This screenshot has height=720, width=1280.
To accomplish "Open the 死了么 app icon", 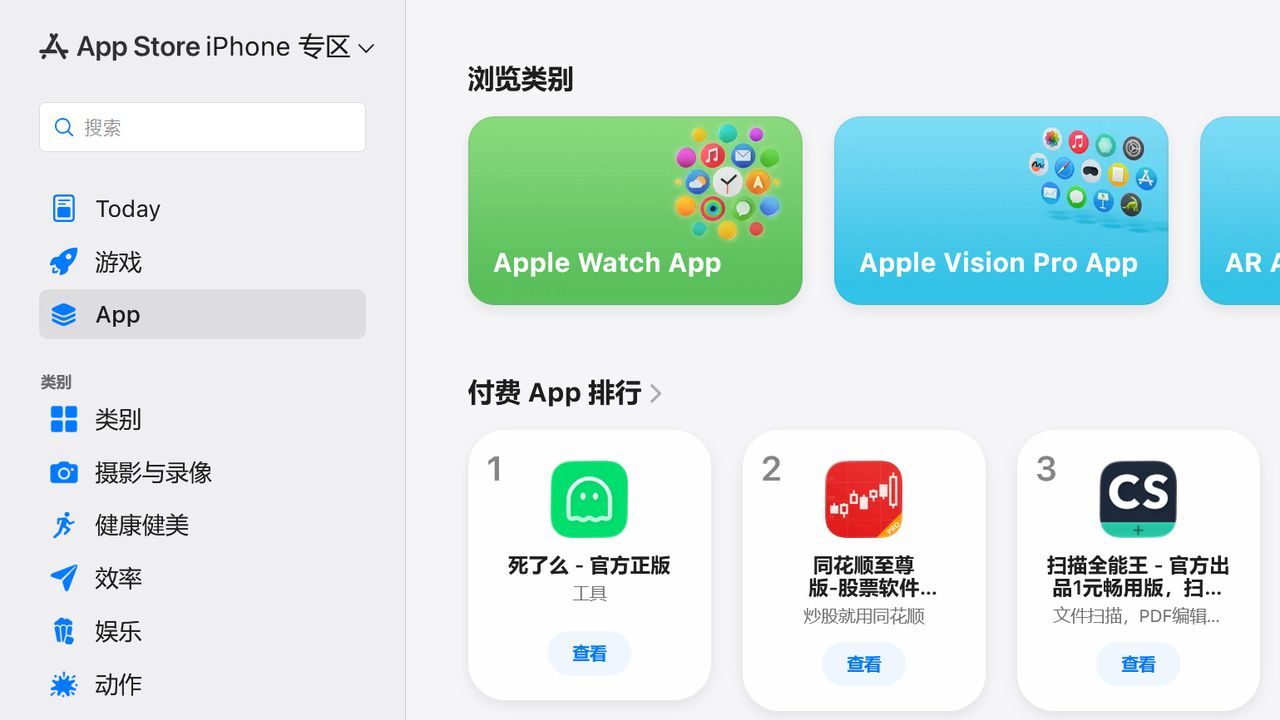I will [589, 499].
